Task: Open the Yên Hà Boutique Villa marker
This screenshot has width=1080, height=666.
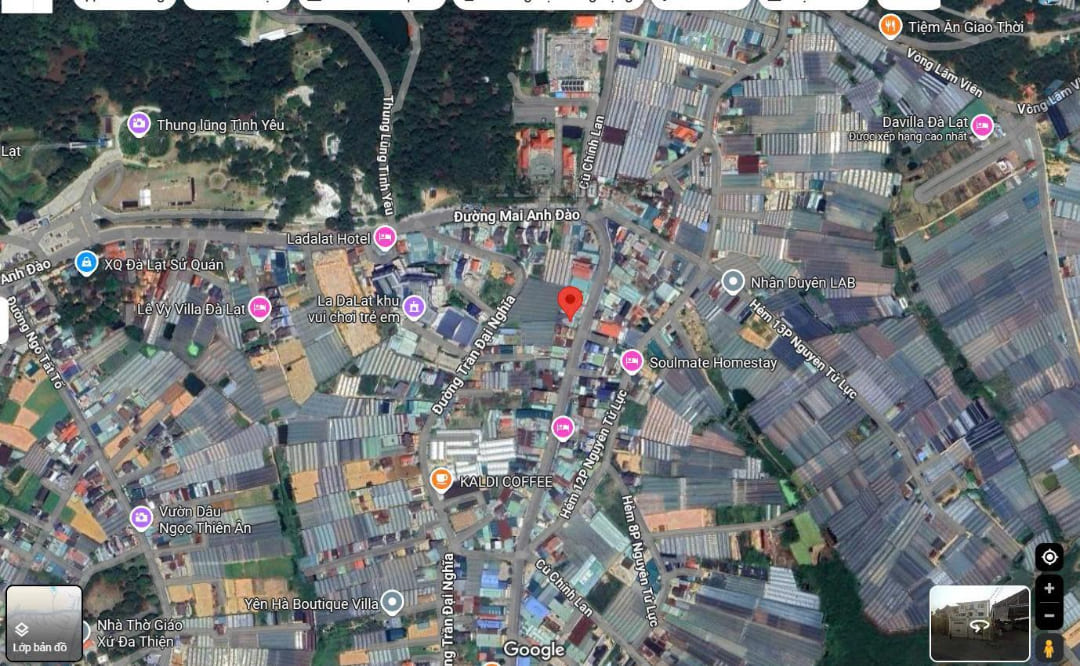Action: [392, 602]
